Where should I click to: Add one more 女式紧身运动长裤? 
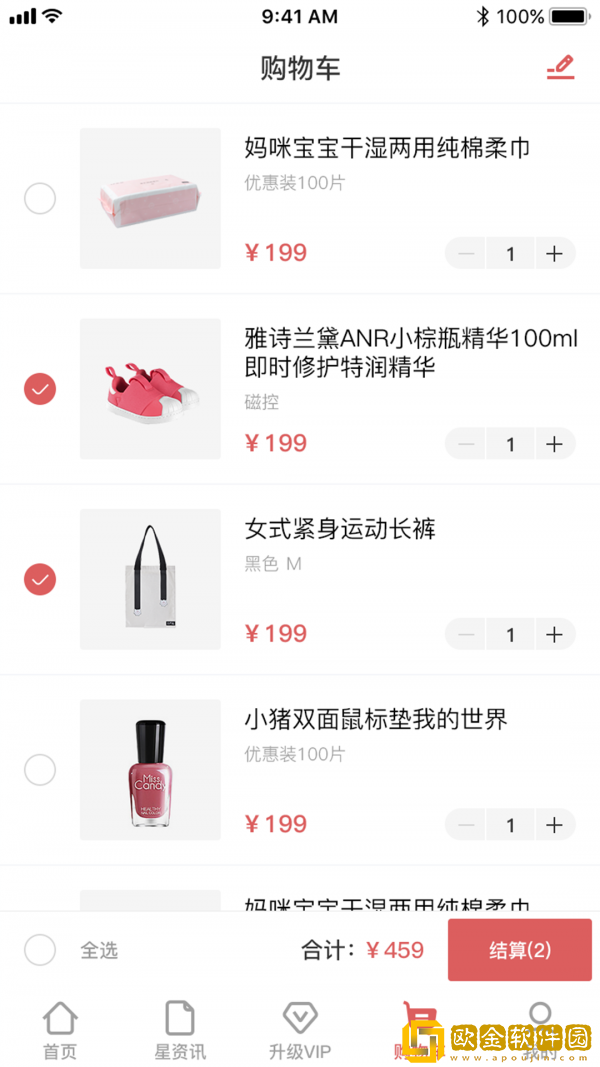pyautogui.click(x=555, y=634)
